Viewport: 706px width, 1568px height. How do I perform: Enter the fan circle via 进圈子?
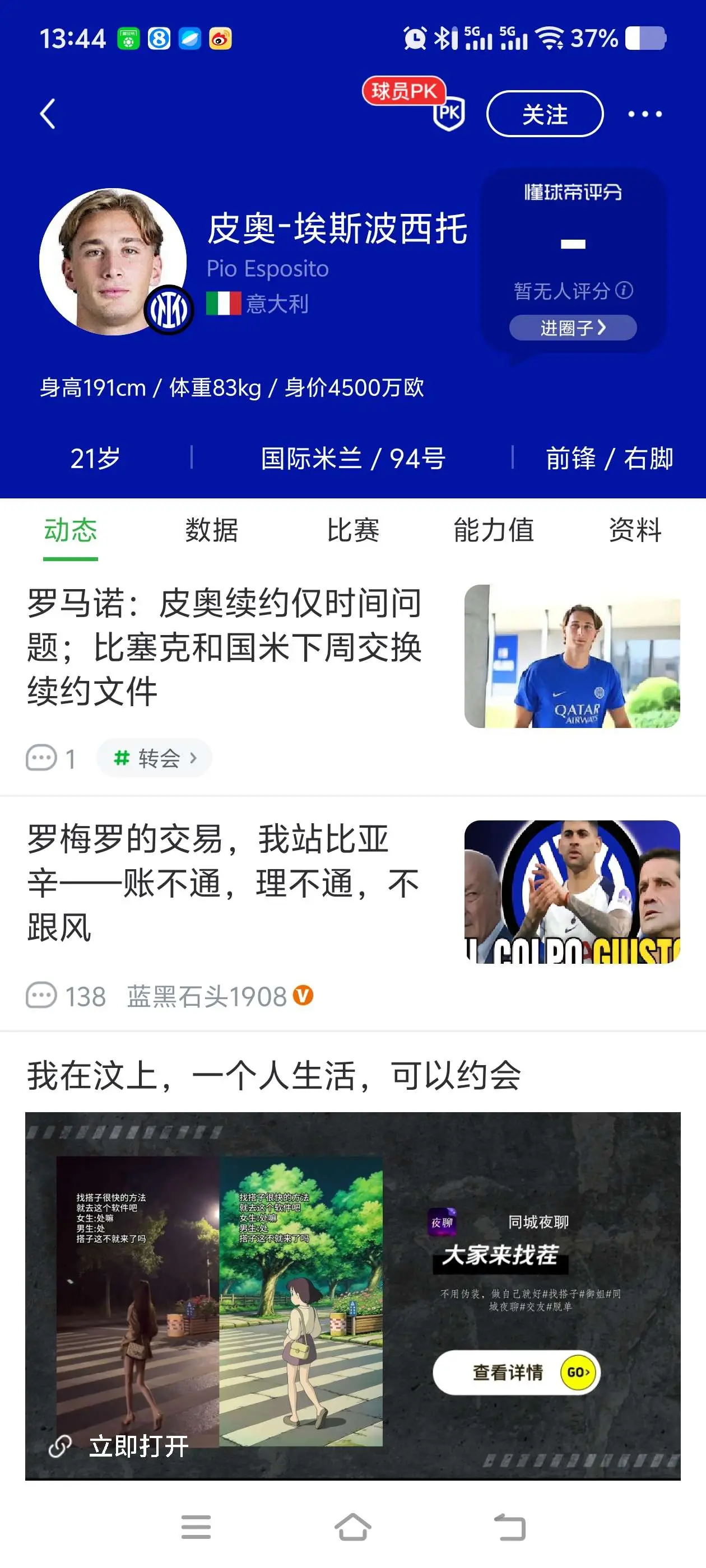click(573, 328)
